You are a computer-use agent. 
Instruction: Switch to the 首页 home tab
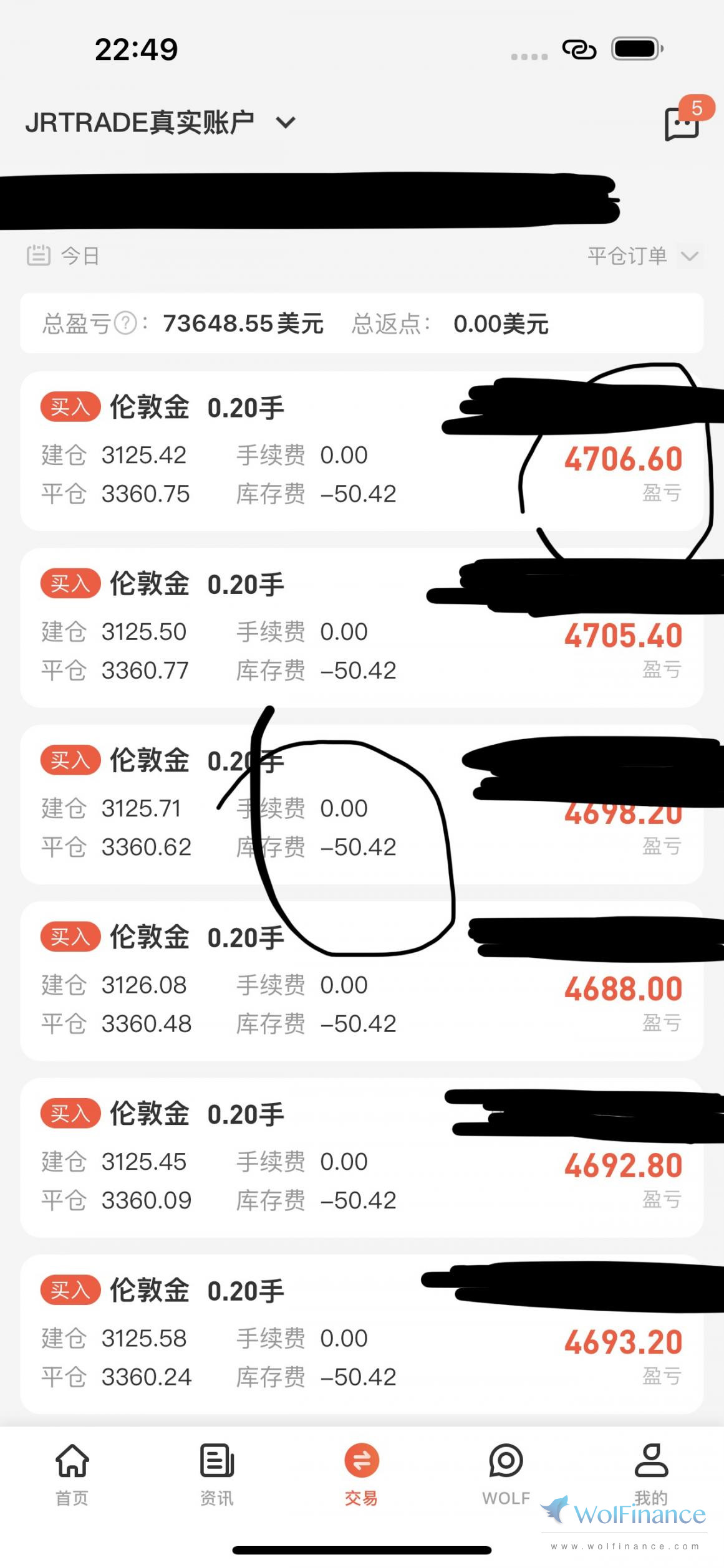click(x=72, y=1475)
